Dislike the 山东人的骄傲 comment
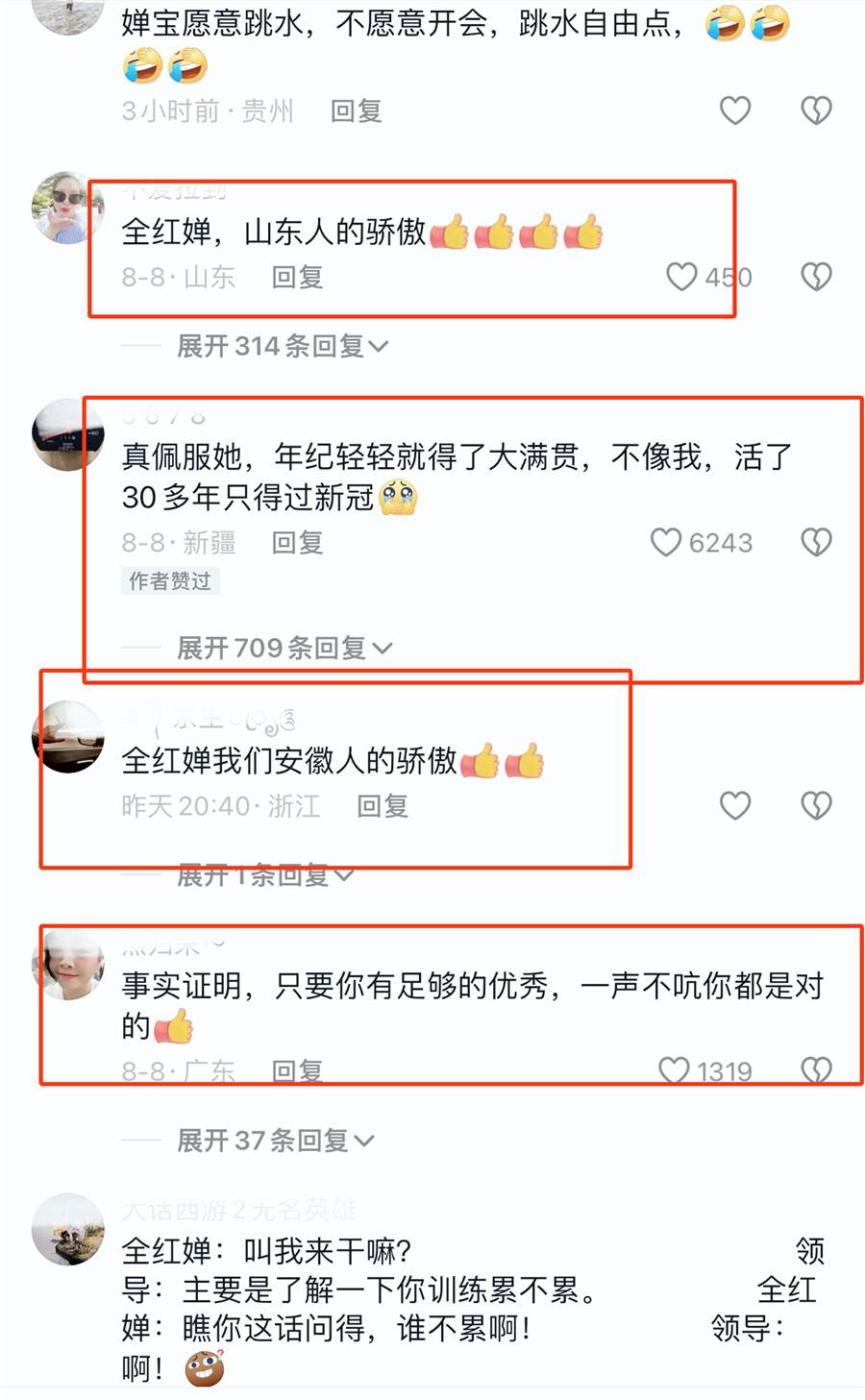 tap(816, 278)
